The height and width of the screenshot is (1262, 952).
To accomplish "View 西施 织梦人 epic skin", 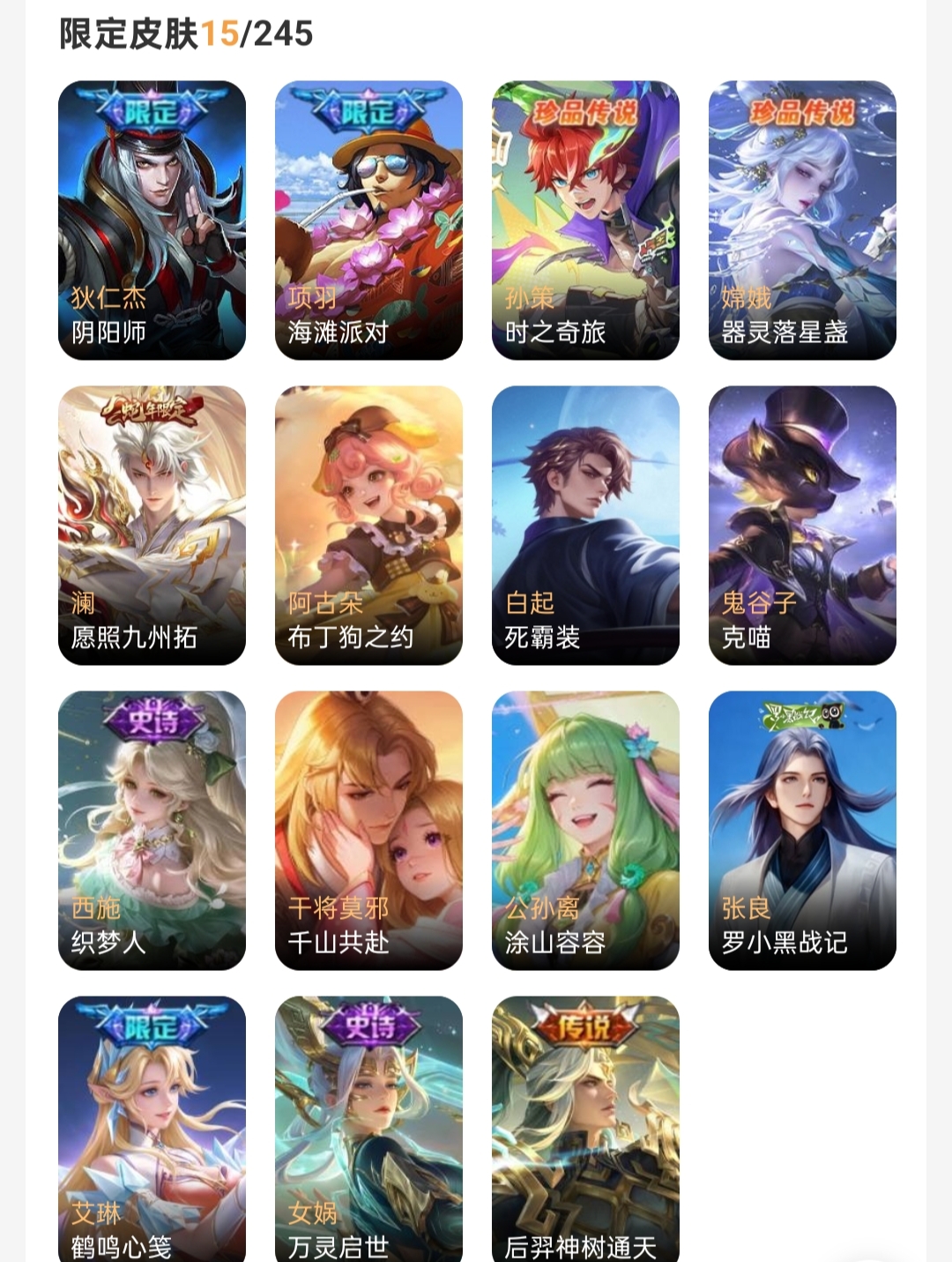I will coord(152,831).
